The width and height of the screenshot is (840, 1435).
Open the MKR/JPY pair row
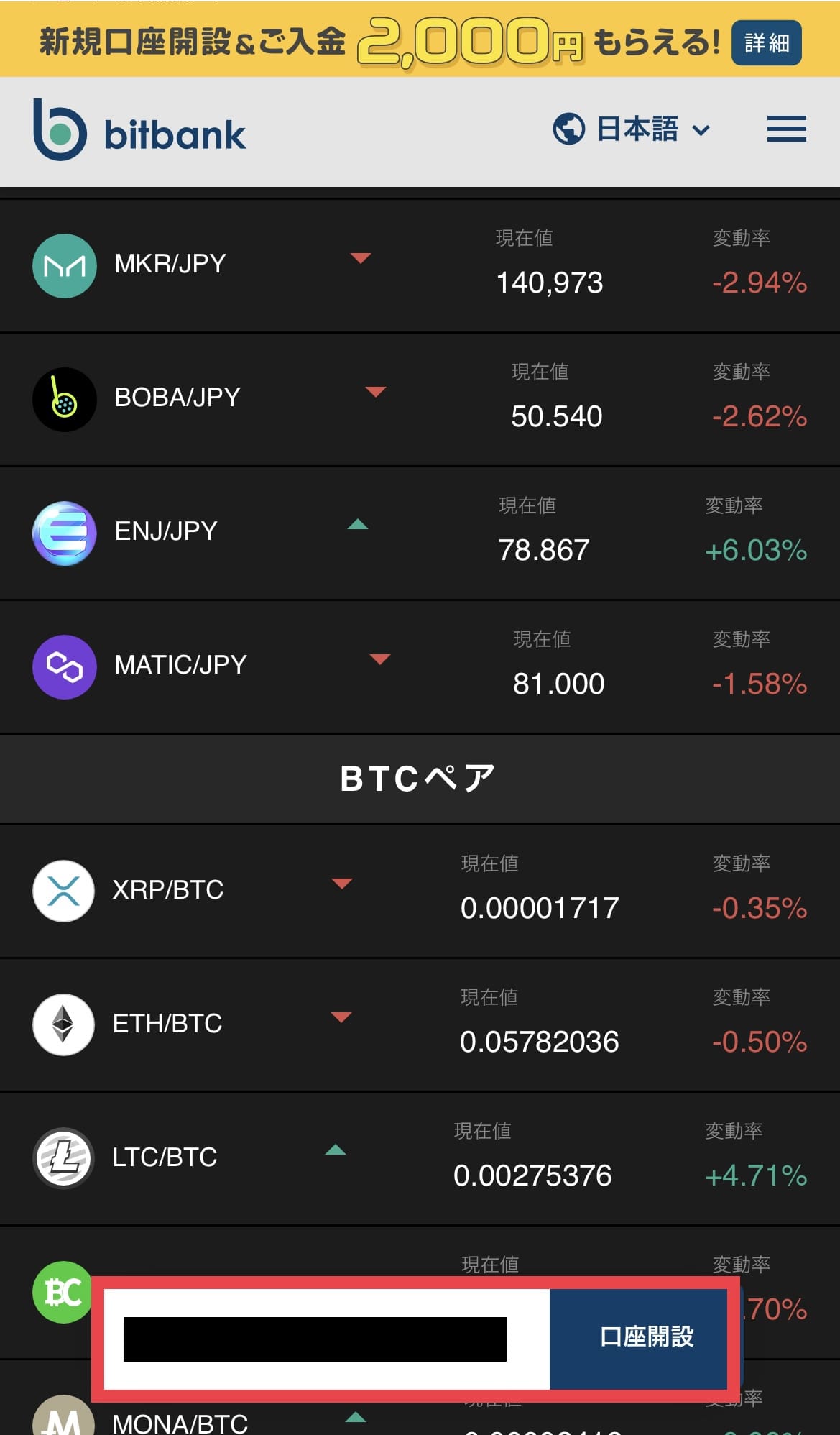coord(420,266)
